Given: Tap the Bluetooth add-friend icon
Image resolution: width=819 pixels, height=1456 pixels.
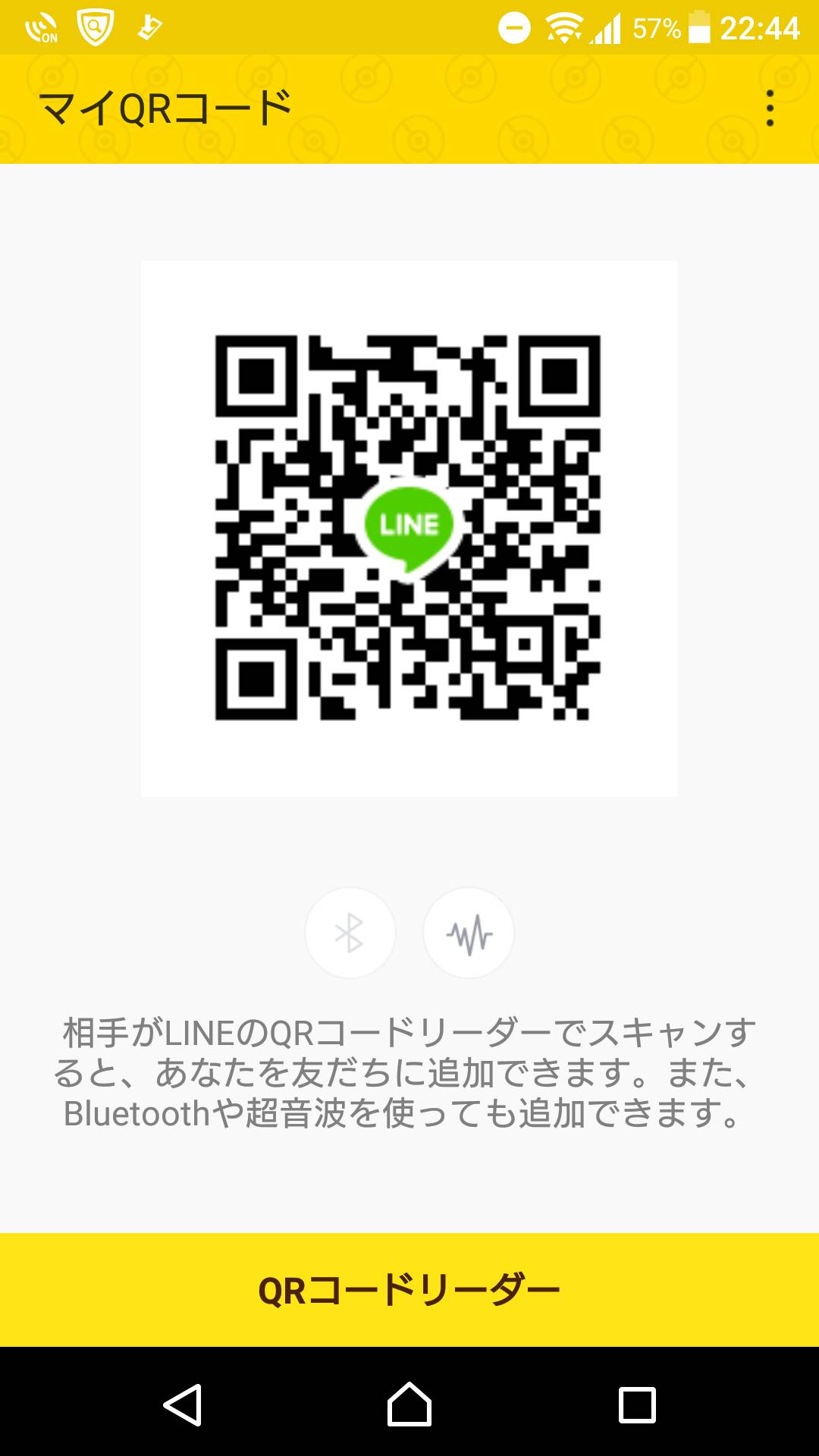Looking at the screenshot, I should point(350,933).
